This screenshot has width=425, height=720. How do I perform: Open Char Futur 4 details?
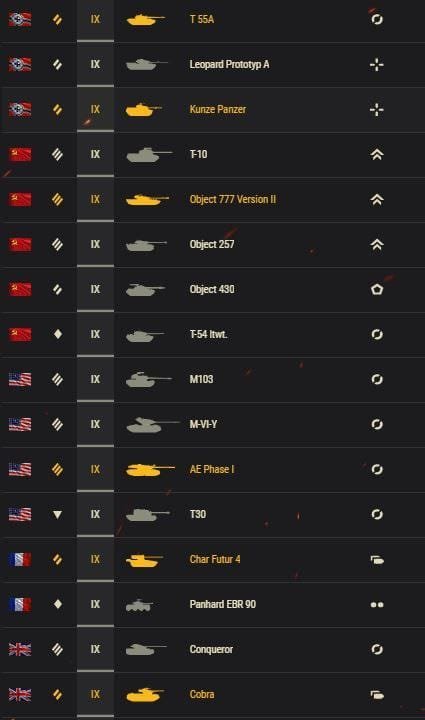pyautogui.click(x=212, y=560)
